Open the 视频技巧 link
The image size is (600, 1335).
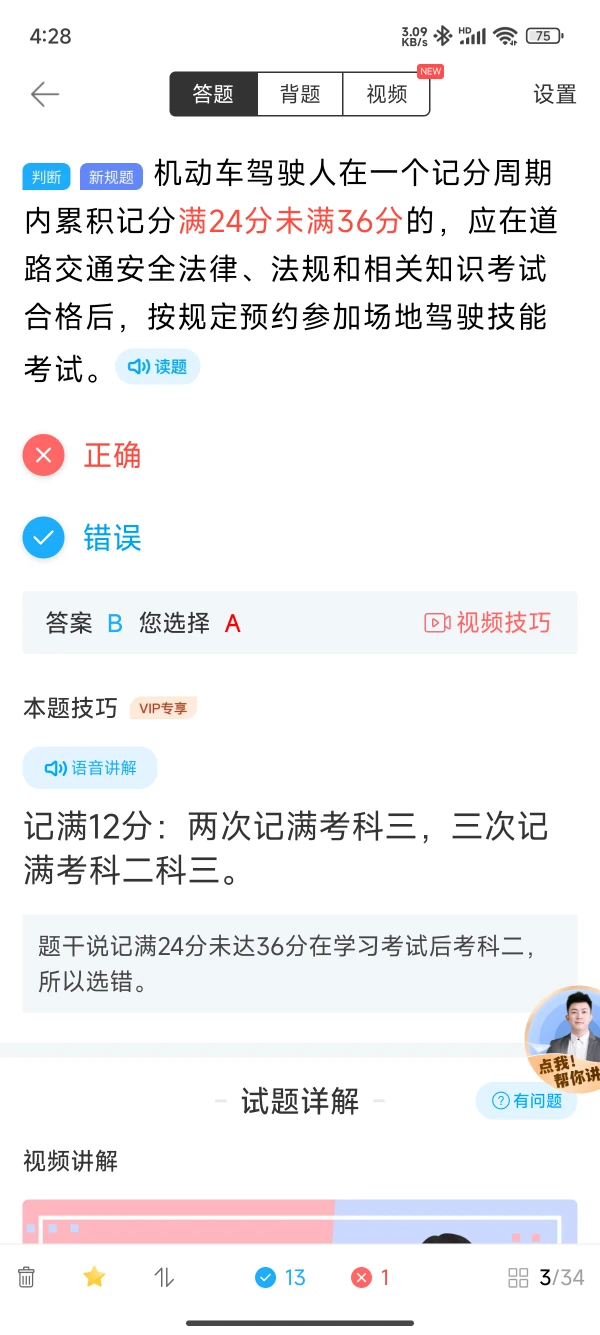point(487,623)
